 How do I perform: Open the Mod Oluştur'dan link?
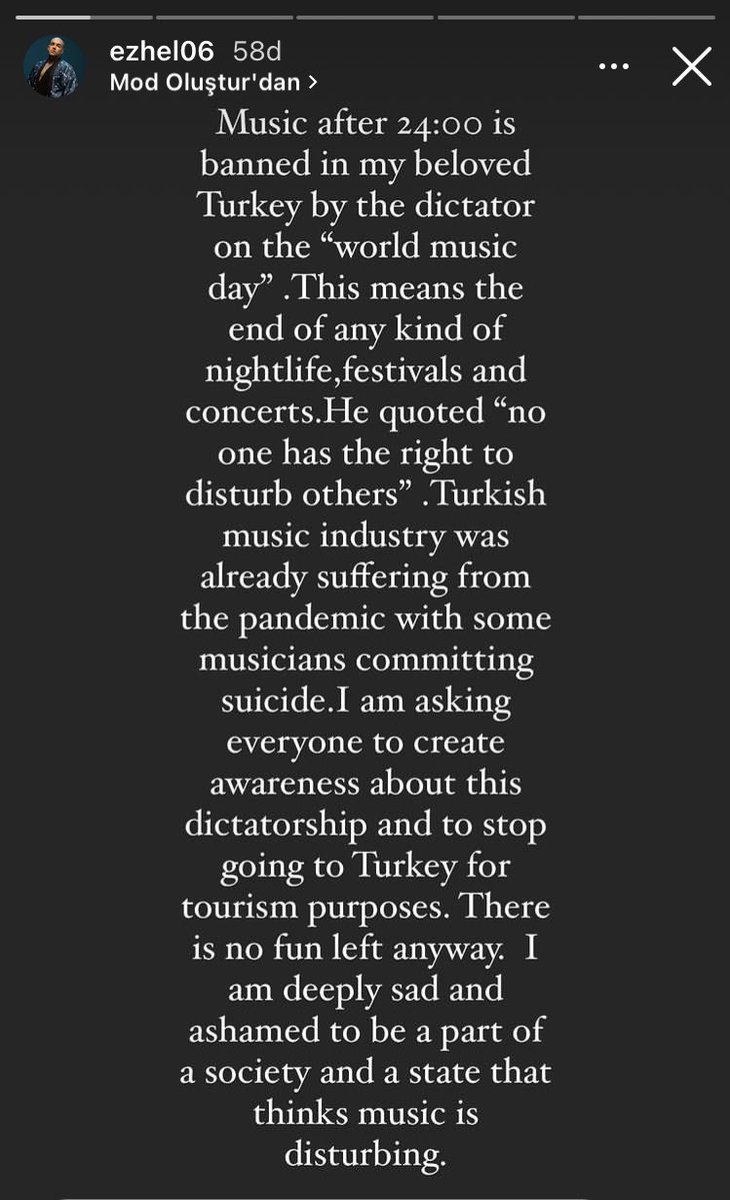click(x=214, y=82)
